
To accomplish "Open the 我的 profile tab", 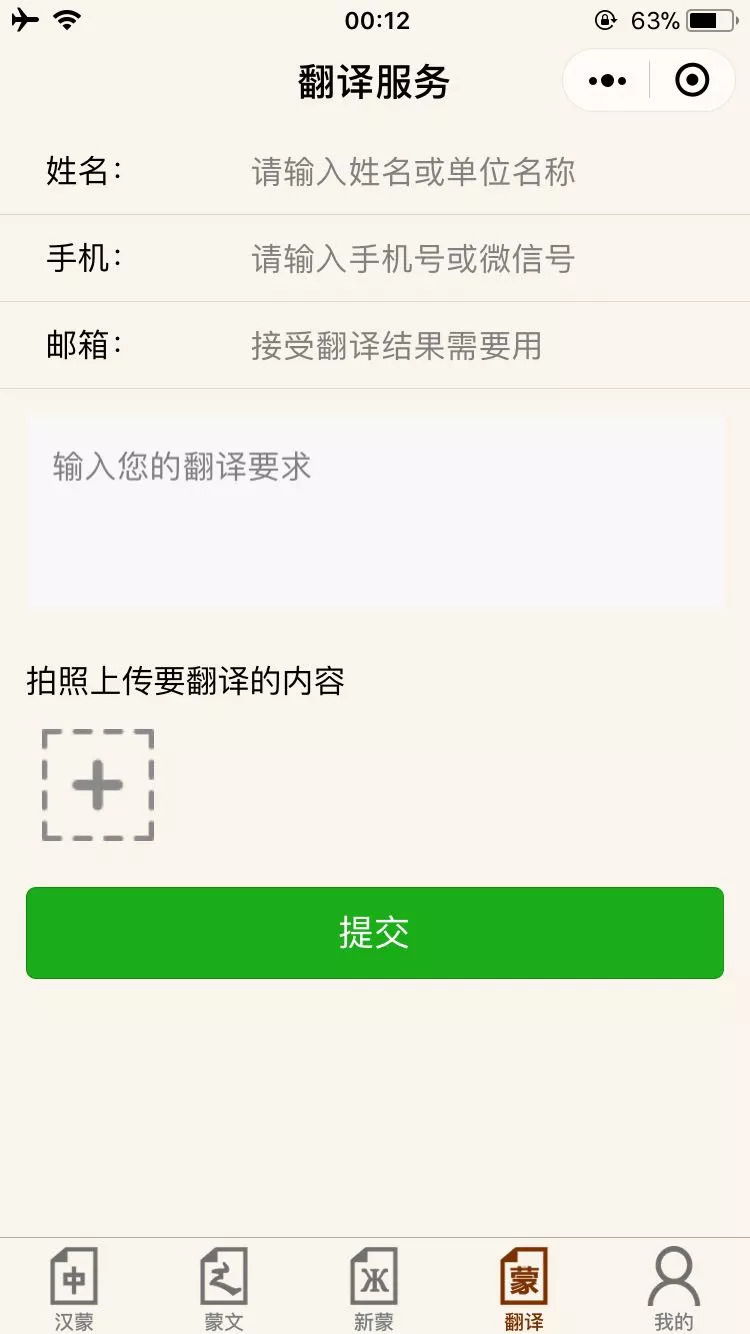I will click(673, 1288).
